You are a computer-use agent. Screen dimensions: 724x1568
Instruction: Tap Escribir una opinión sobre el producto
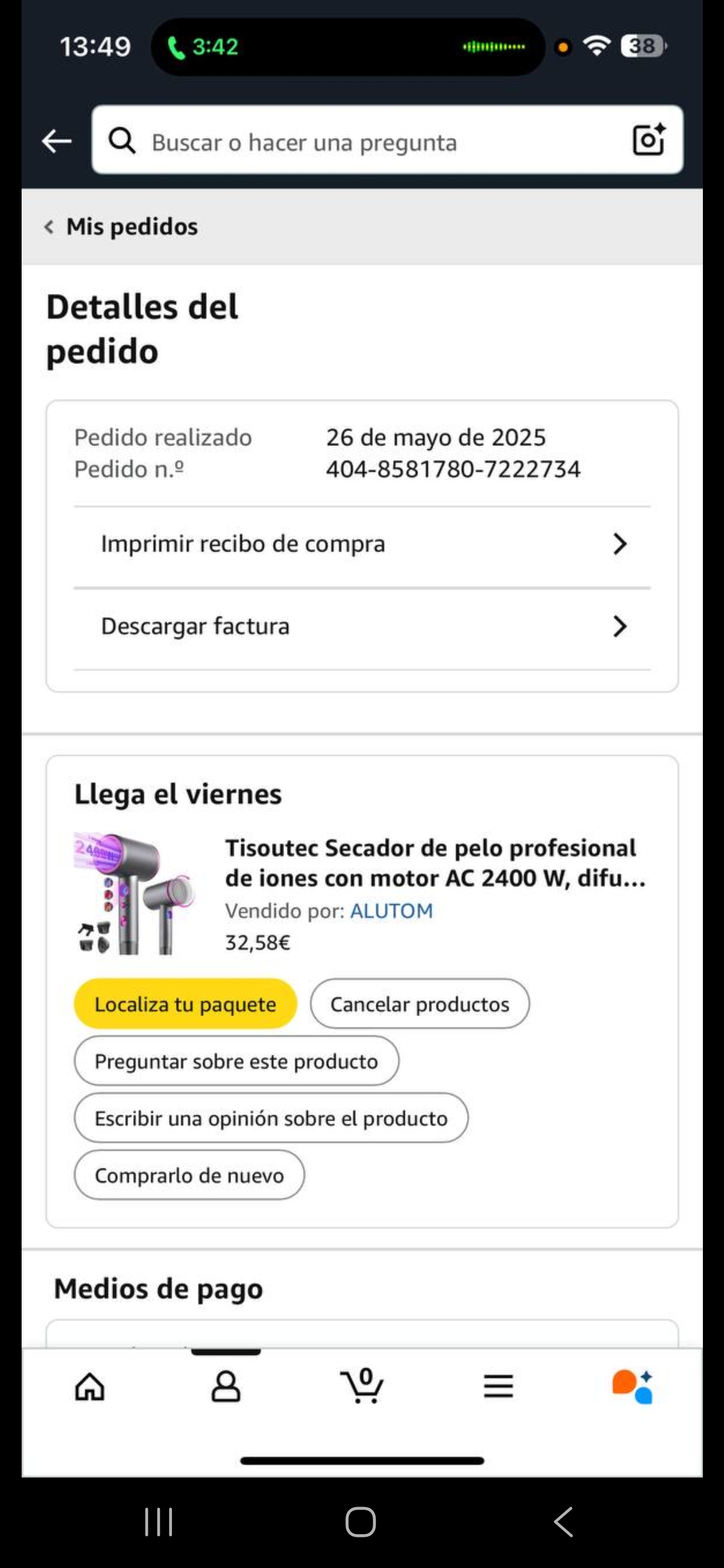(271, 1118)
